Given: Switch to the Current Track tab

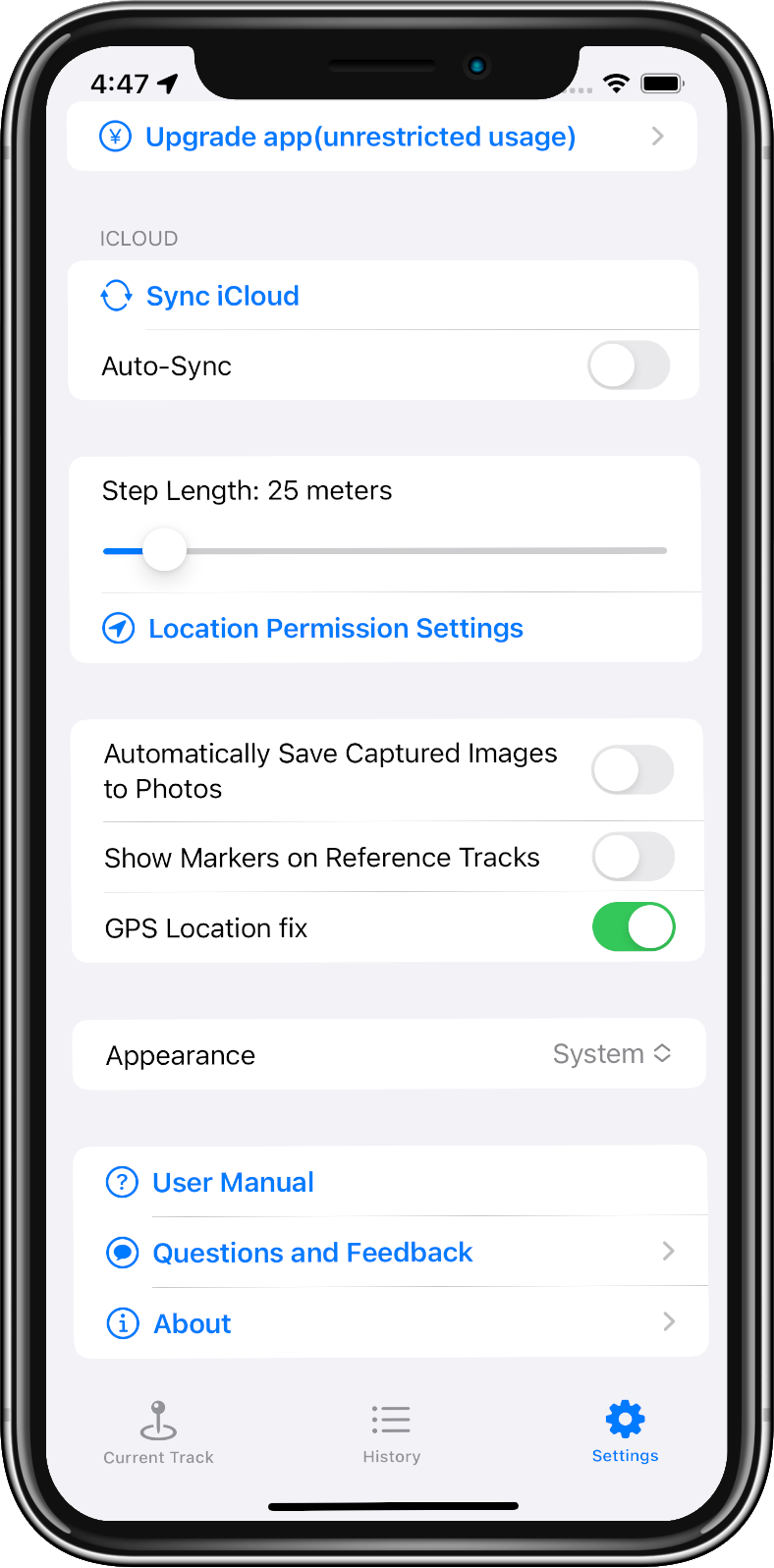Looking at the screenshot, I should coord(158,1432).
